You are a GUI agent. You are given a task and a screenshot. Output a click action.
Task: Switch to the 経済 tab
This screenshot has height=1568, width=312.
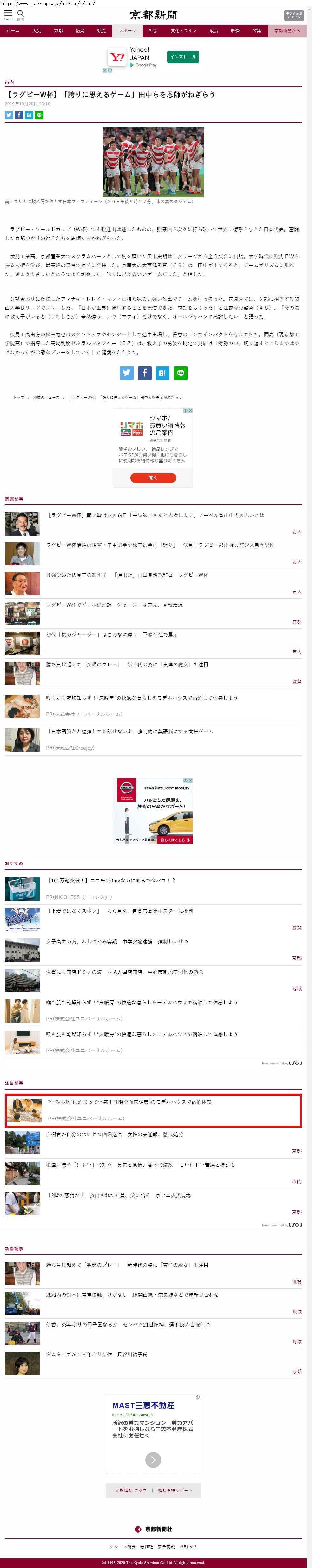click(235, 30)
